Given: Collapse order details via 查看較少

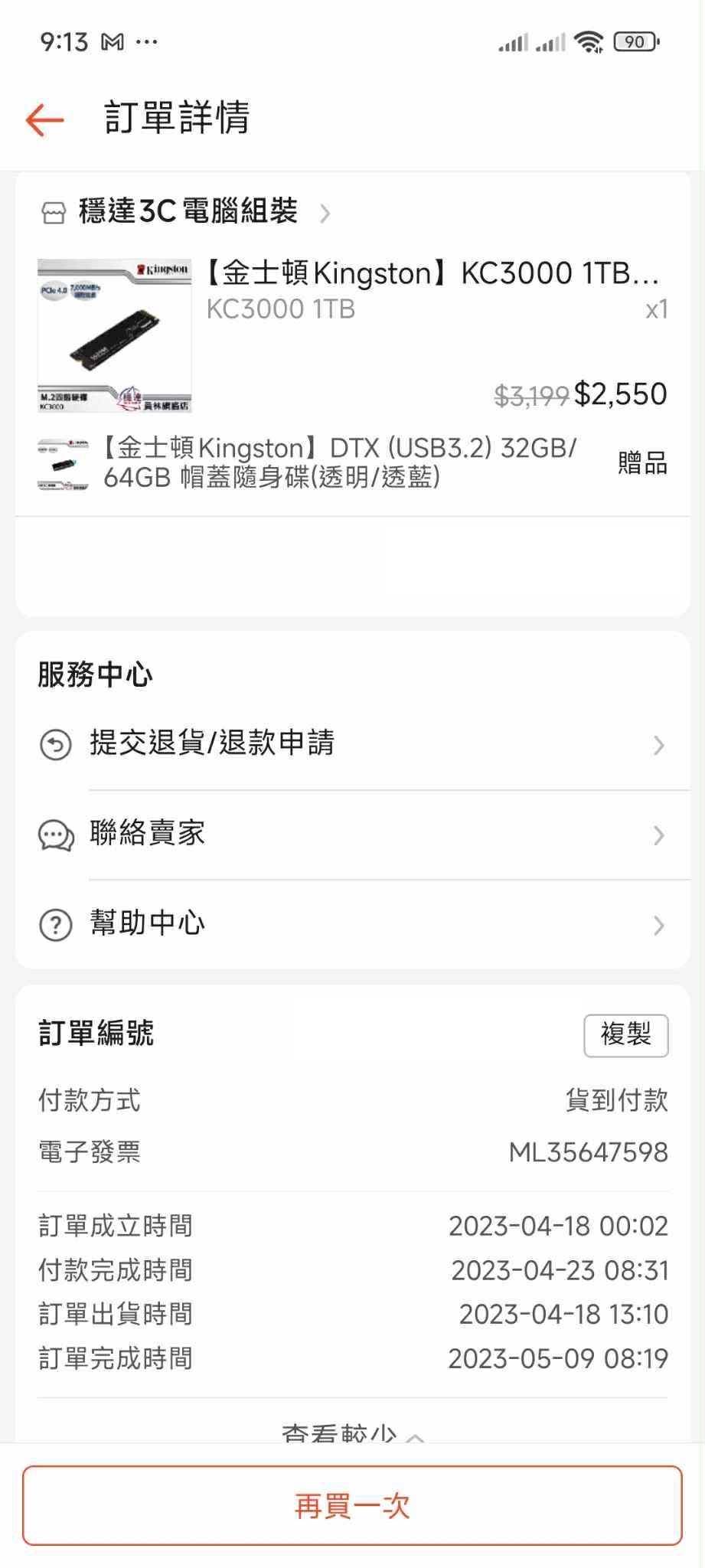Looking at the screenshot, I should point(352,1433).
